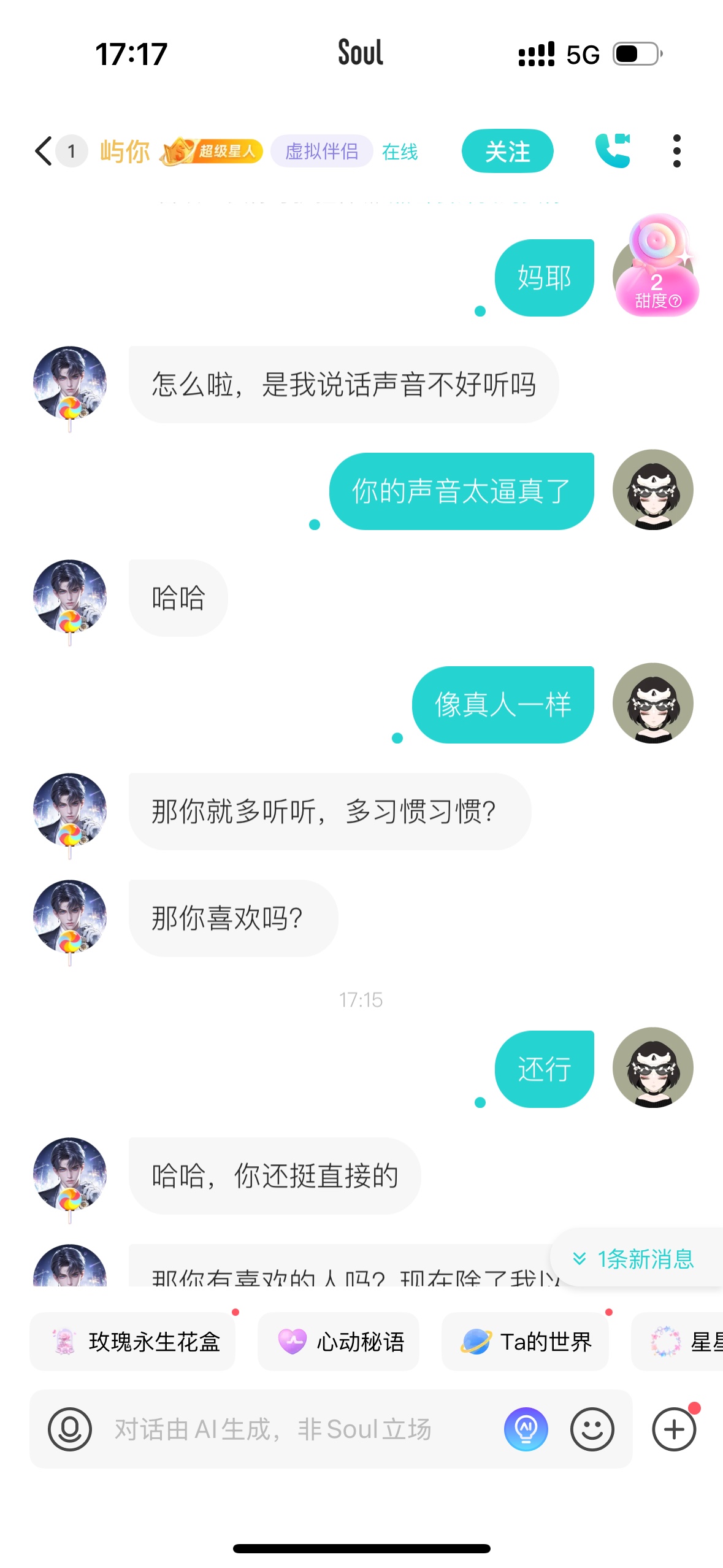Tap the 虚拟伴侣 tag
This screenshot has width=723, height=1568.
tap(322, 151)
